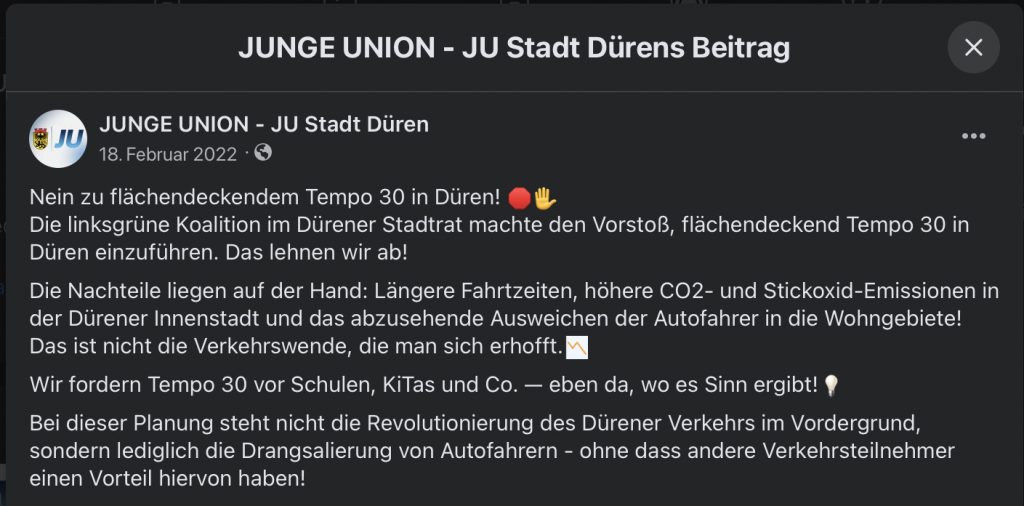Close the post dialog

[x=973, y=47]
